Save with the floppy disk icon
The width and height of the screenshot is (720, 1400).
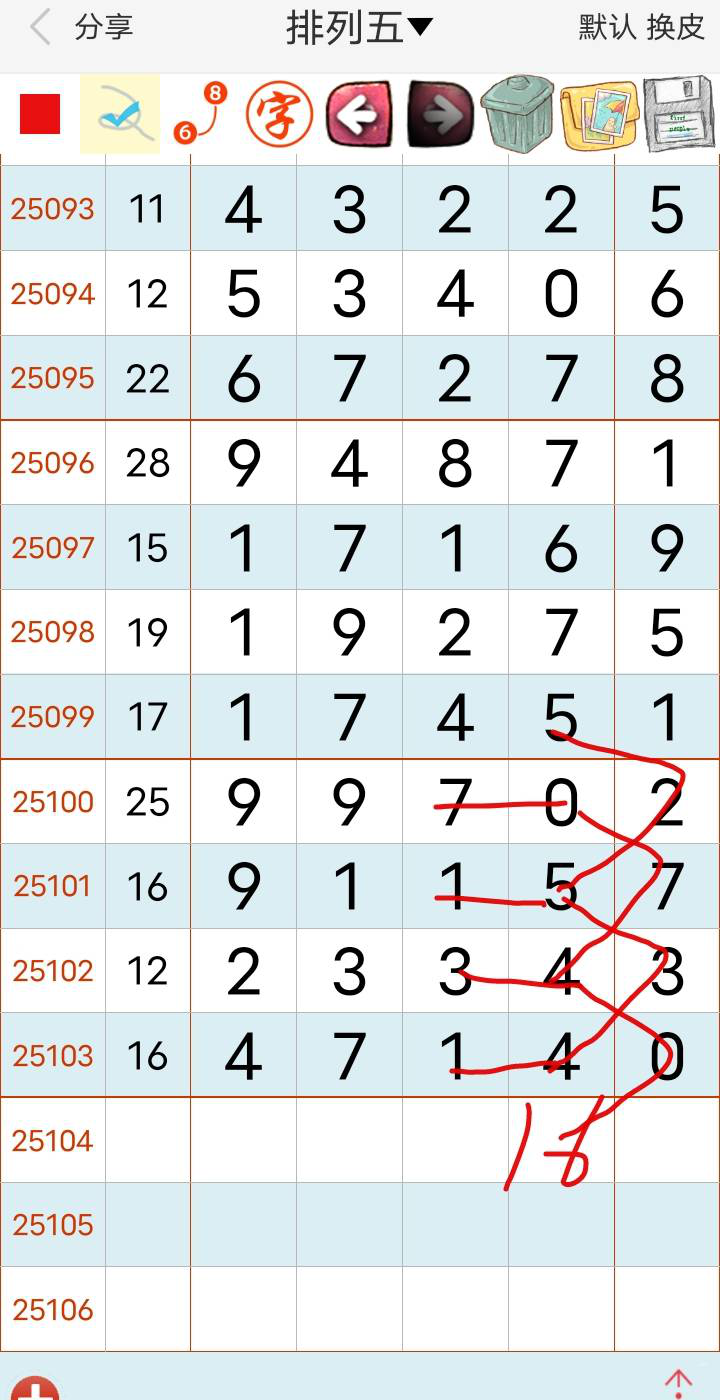(x=680, y=114)
